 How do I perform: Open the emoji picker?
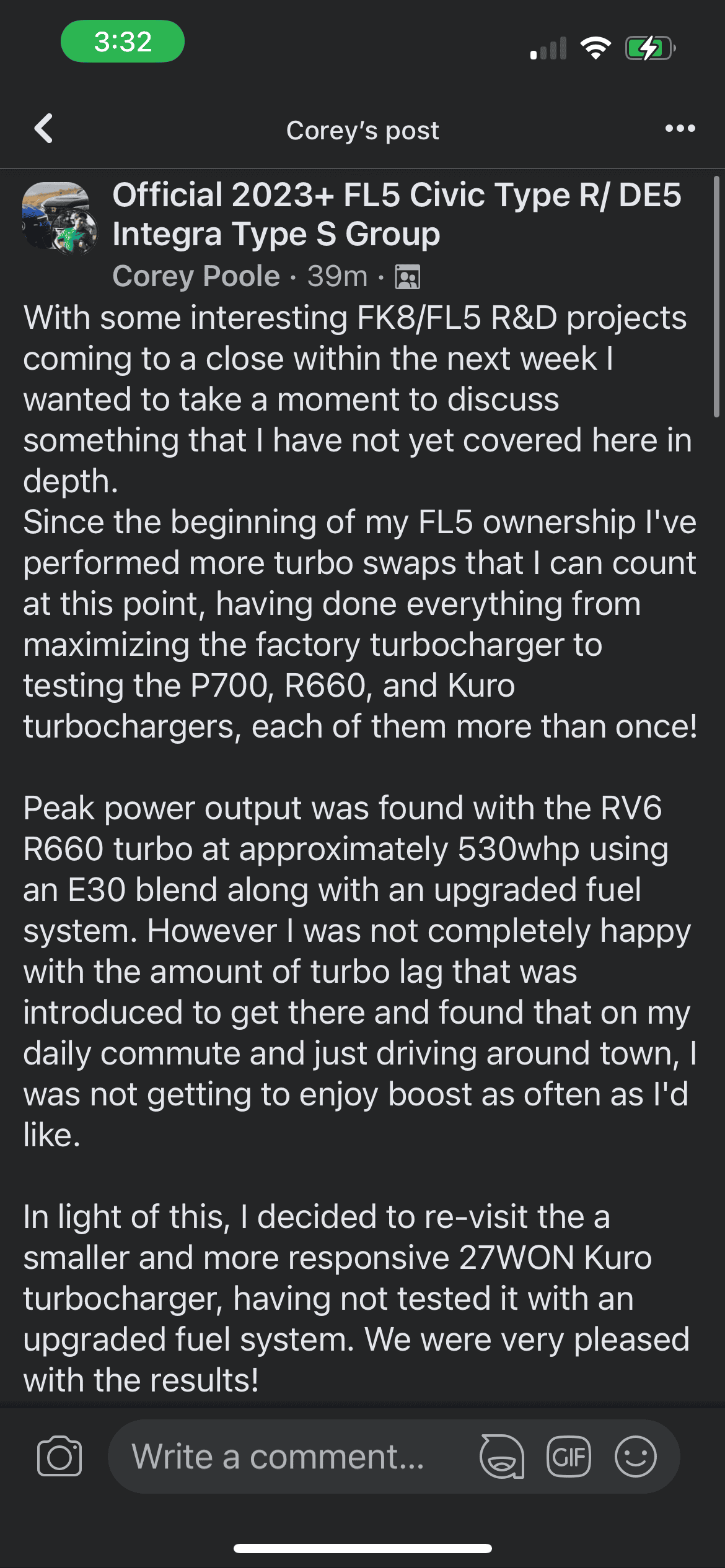tap(635, 1457)
